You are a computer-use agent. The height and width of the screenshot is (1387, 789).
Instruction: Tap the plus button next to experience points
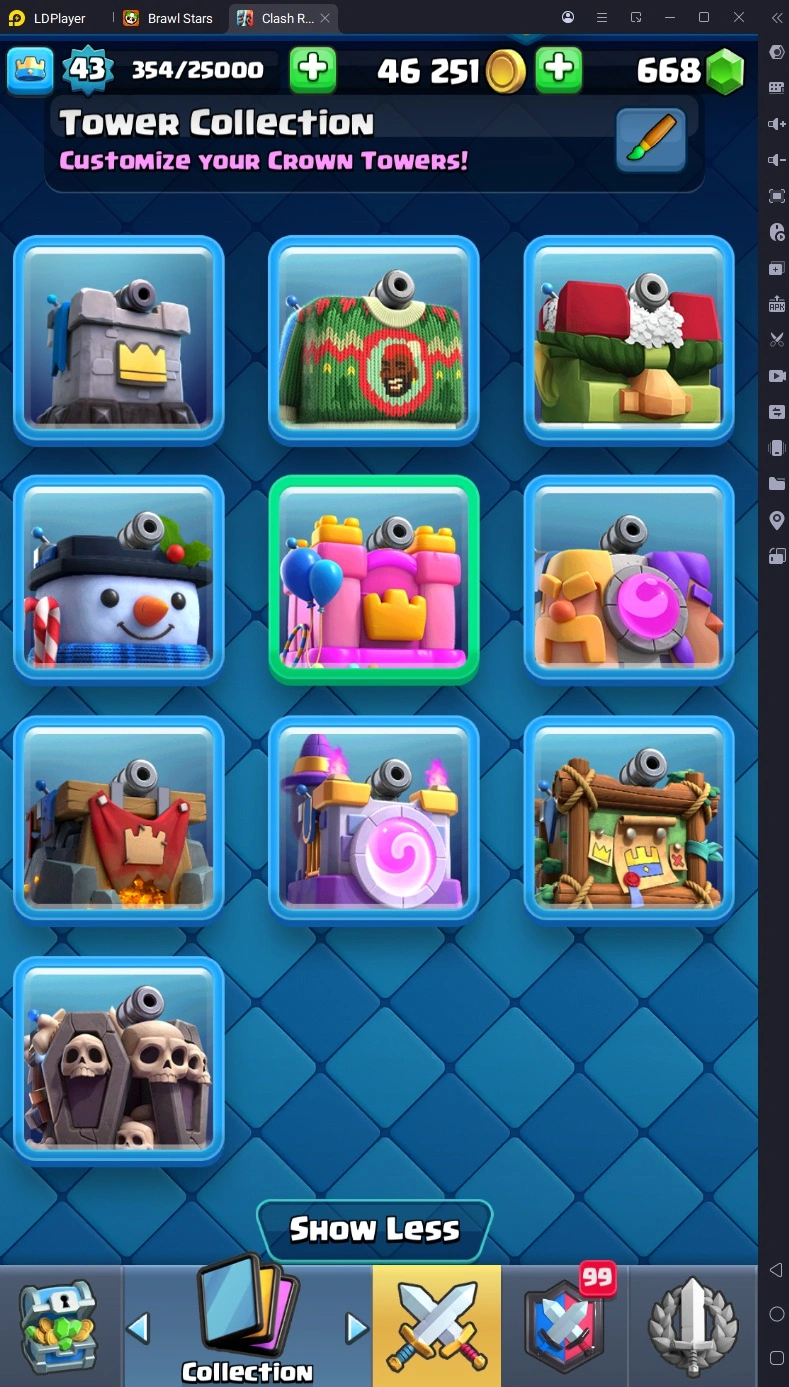[x=313, y=70]
